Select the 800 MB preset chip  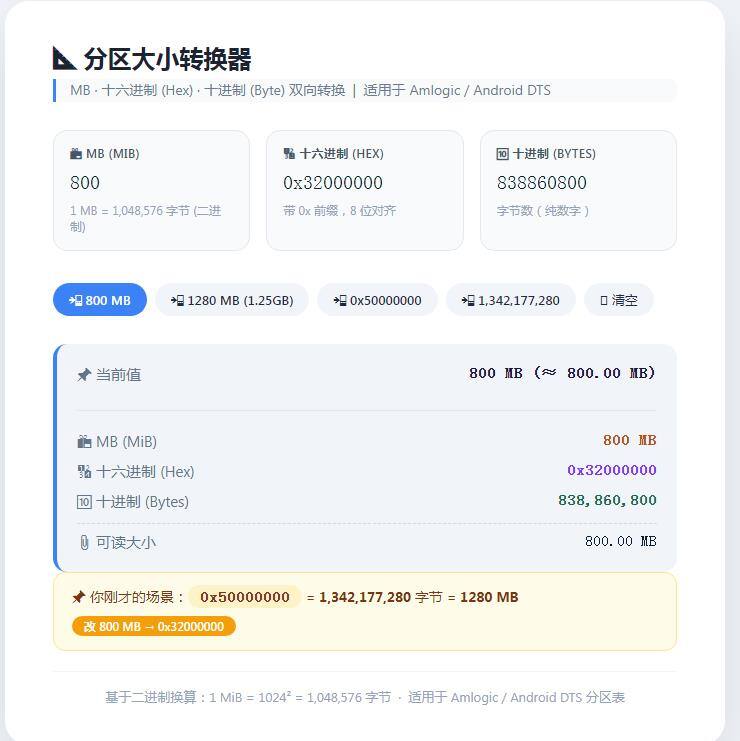(x=100, y=300)
